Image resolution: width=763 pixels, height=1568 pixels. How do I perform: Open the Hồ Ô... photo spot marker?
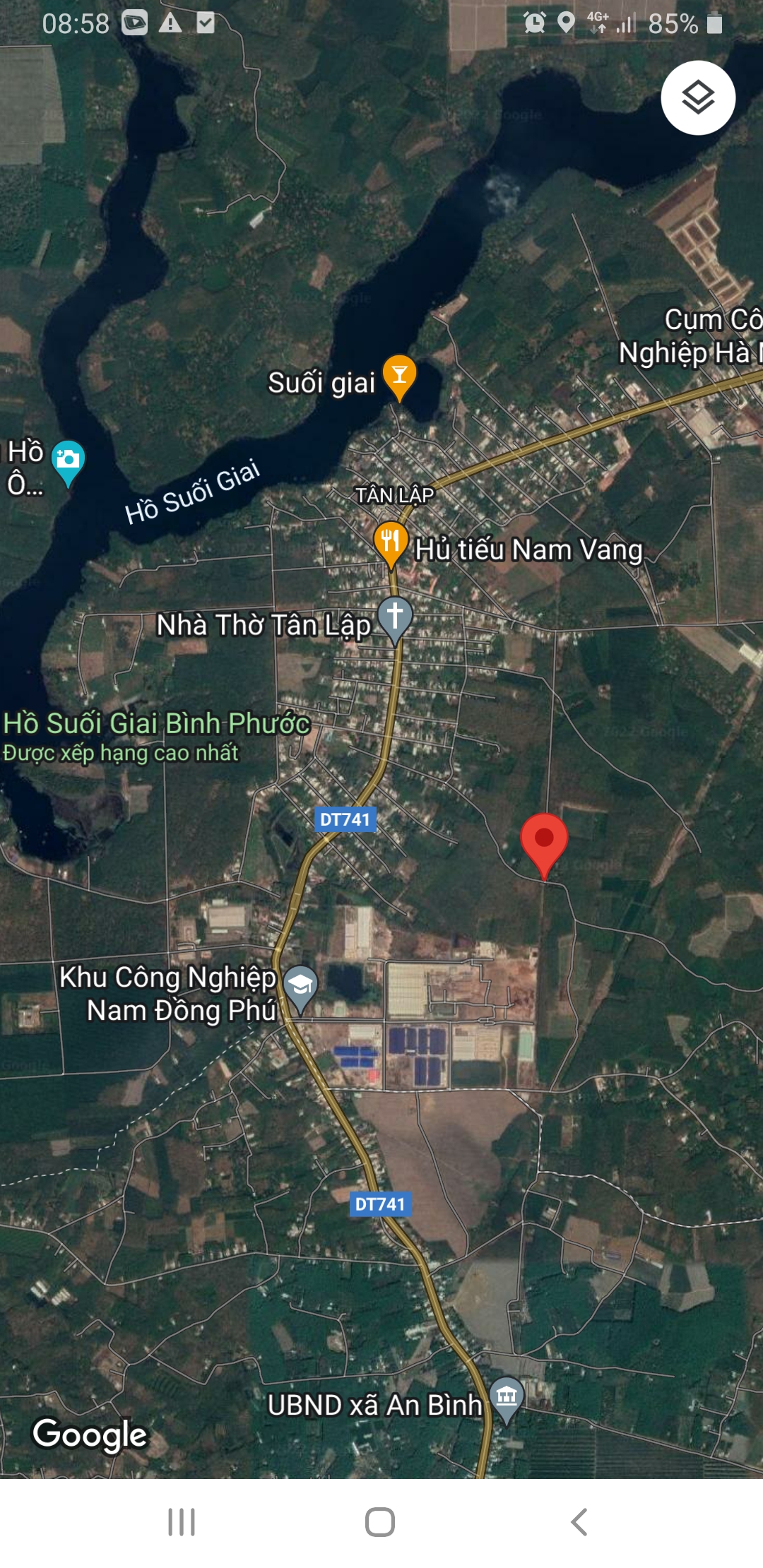[68, 461]
